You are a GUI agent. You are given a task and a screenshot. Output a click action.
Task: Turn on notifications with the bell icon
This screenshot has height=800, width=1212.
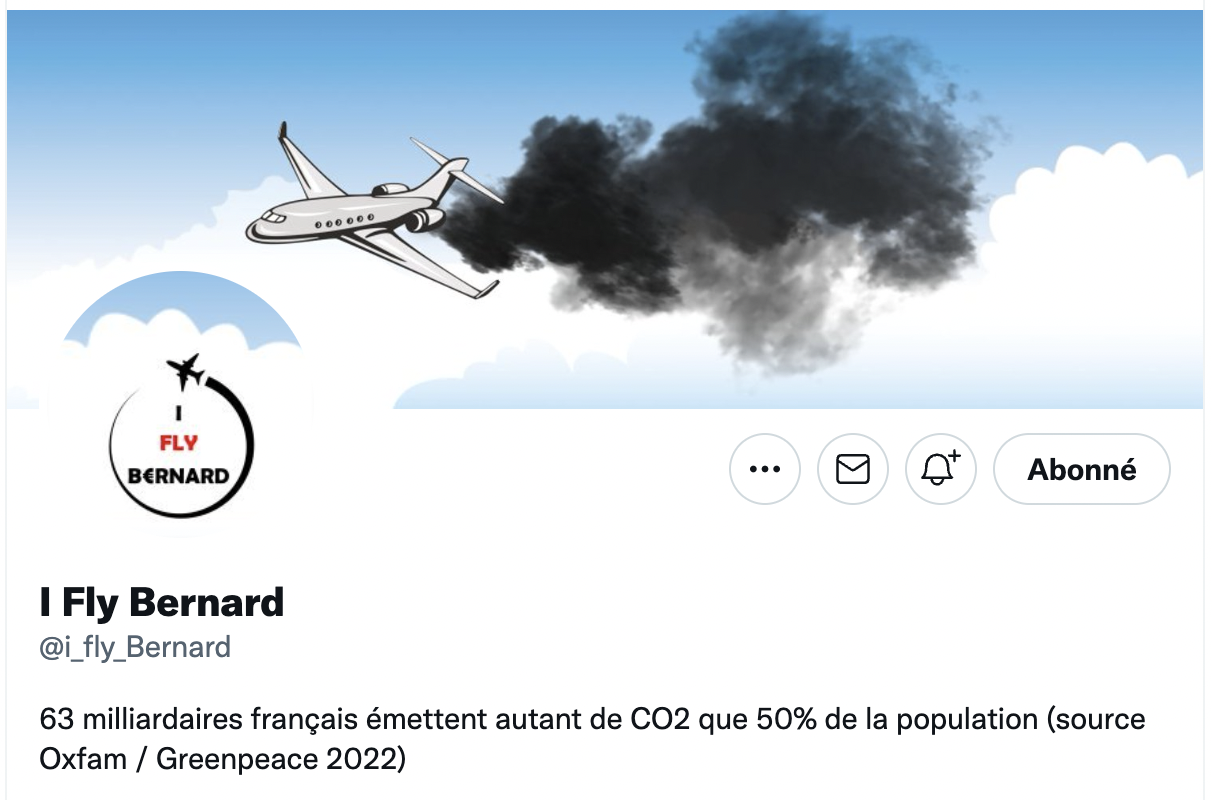(940, 469)
